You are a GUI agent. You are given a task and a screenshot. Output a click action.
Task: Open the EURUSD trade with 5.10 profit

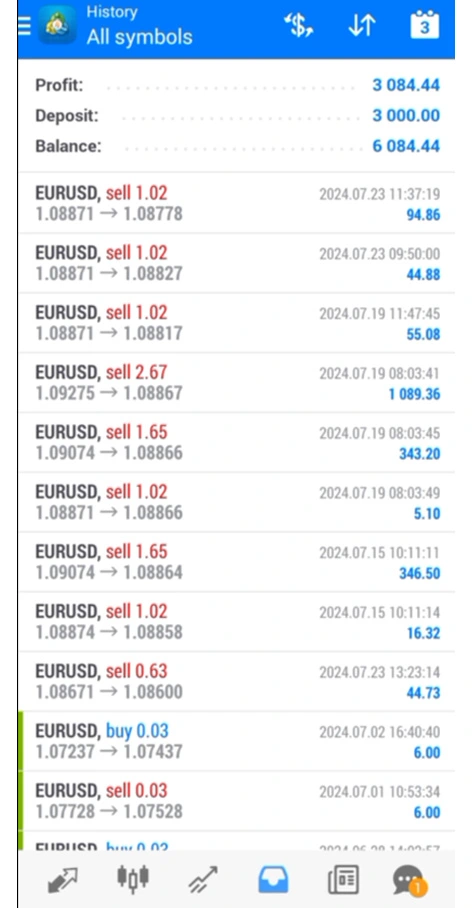click(x=236, y=502)
